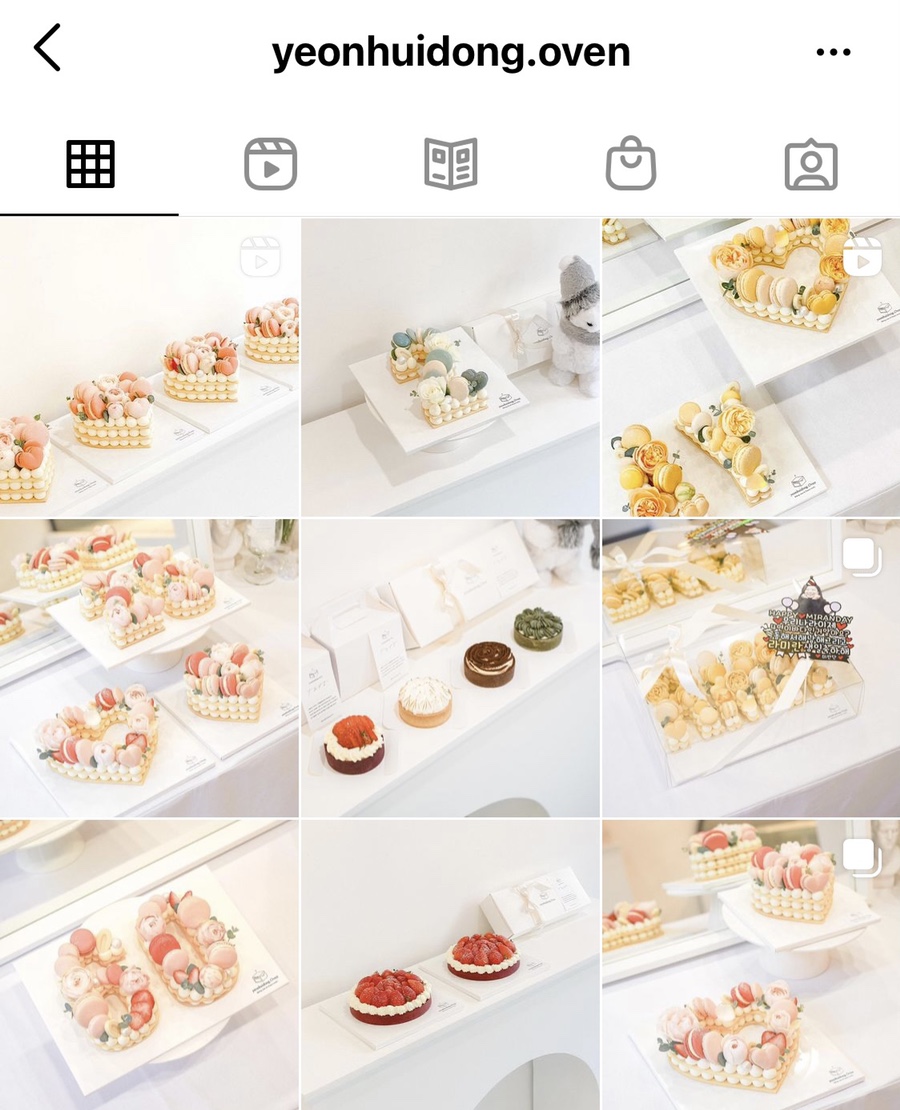
Task: Switch to the Reels tab
Action: tap(270, 164)
